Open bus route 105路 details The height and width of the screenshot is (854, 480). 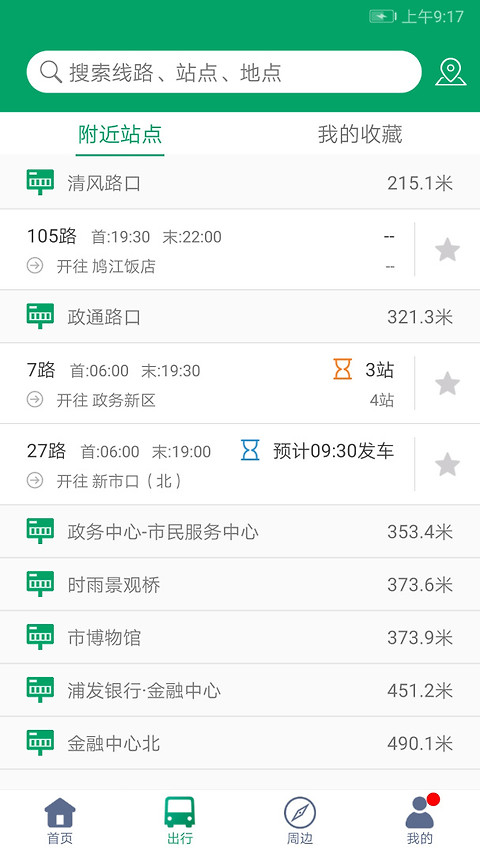[207, 250]
